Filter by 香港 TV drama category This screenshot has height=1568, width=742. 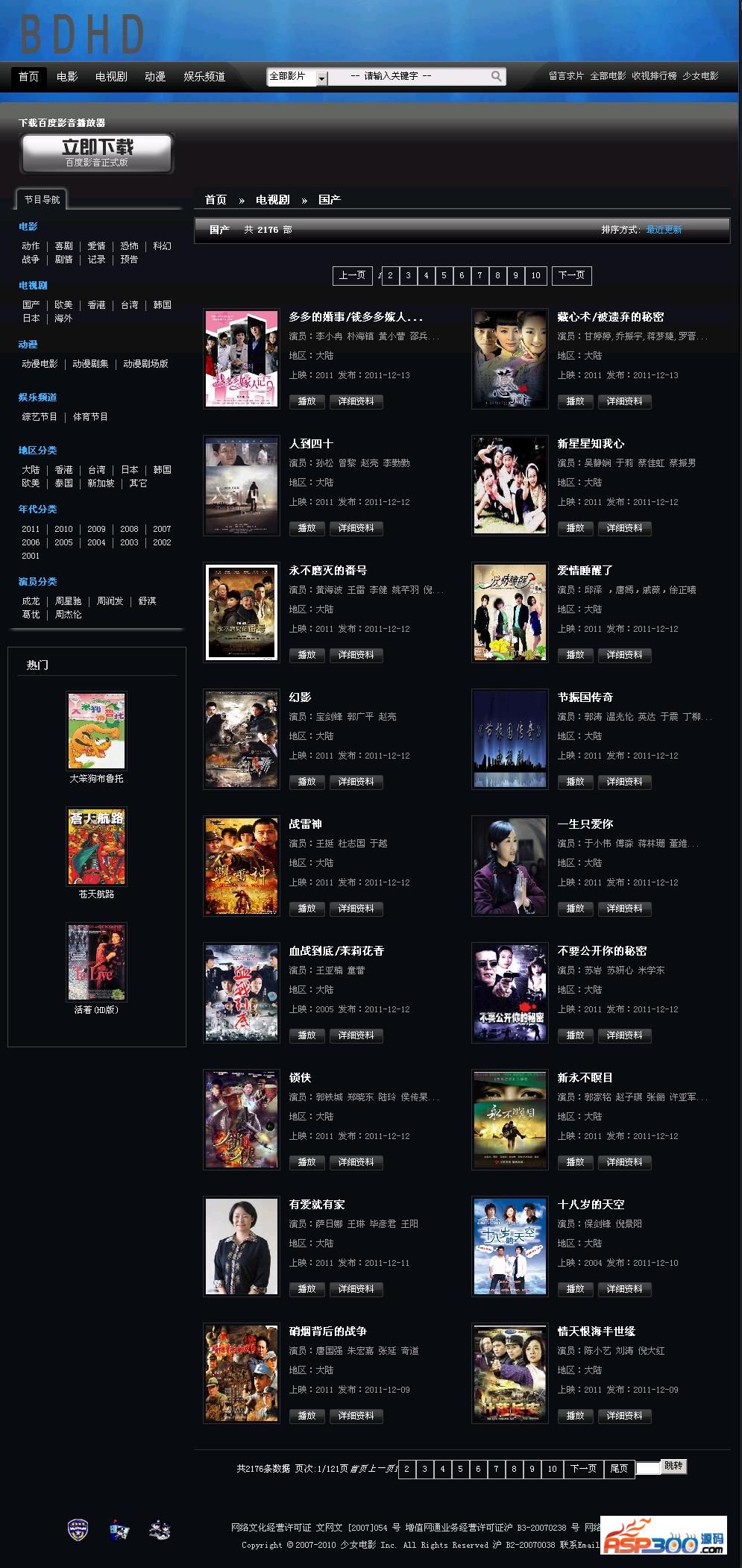click(96, 304)
